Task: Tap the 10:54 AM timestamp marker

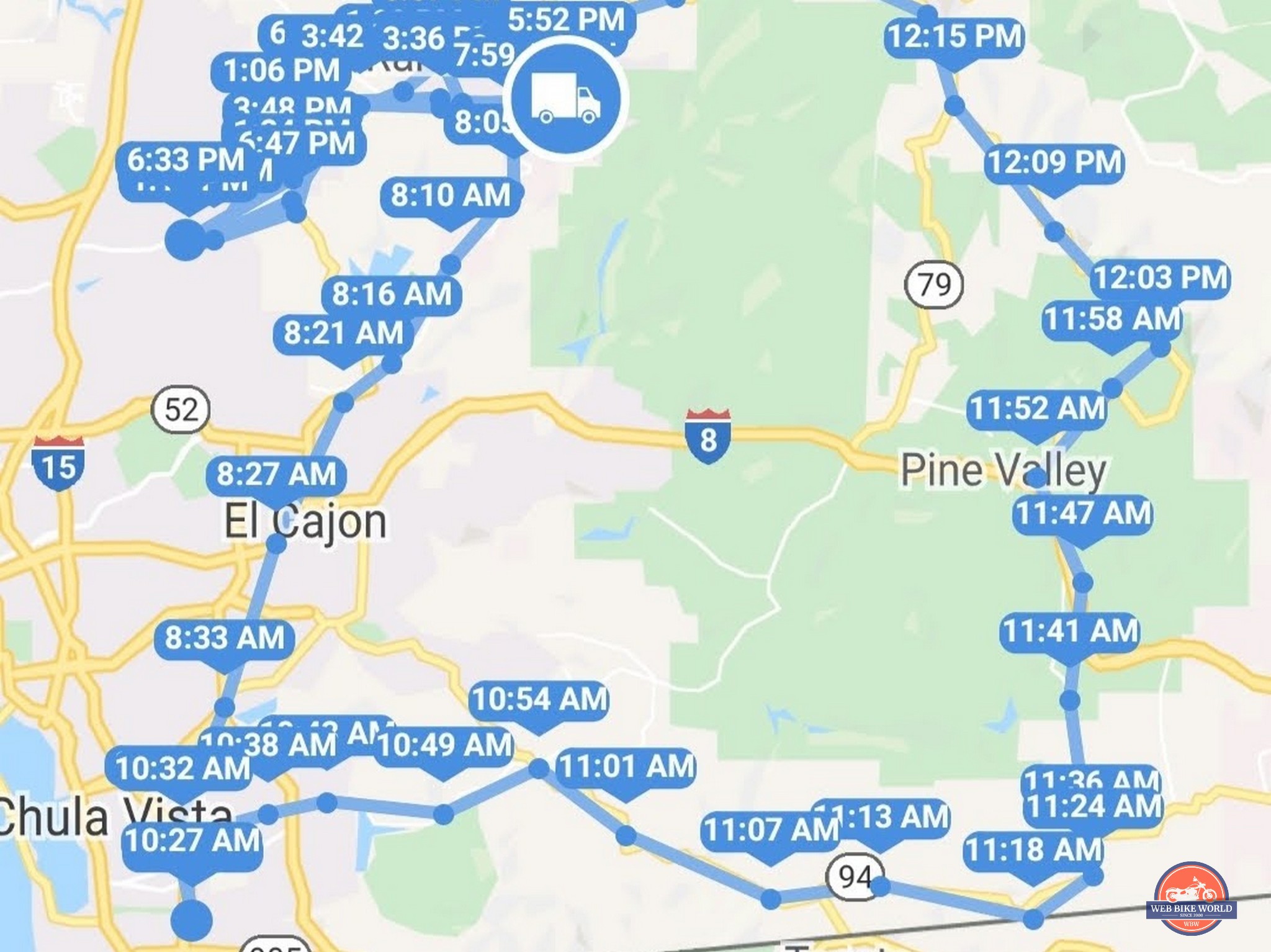Action: [539, 700]
